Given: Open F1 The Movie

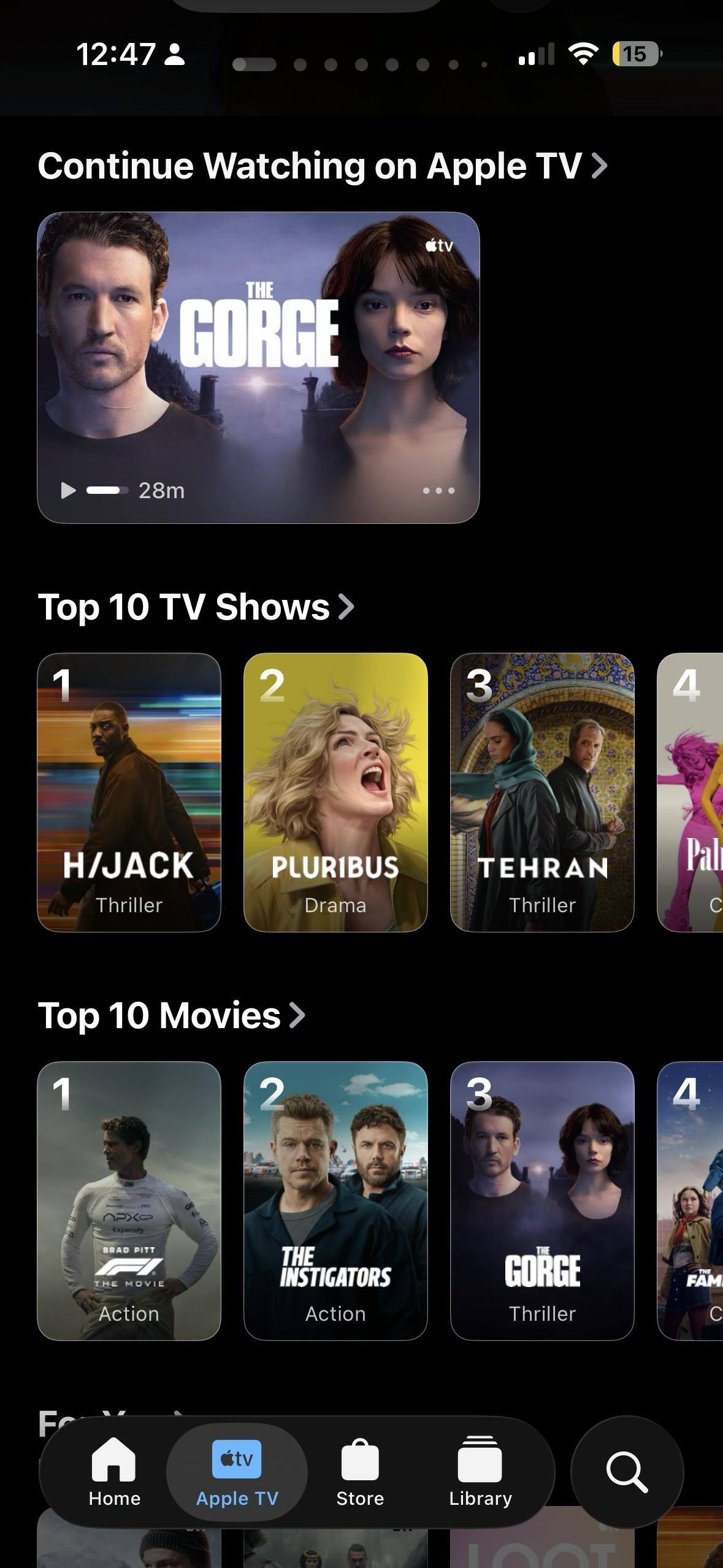Looking at the screenshot, I should pyautogui.click(x=129, y=1201).
